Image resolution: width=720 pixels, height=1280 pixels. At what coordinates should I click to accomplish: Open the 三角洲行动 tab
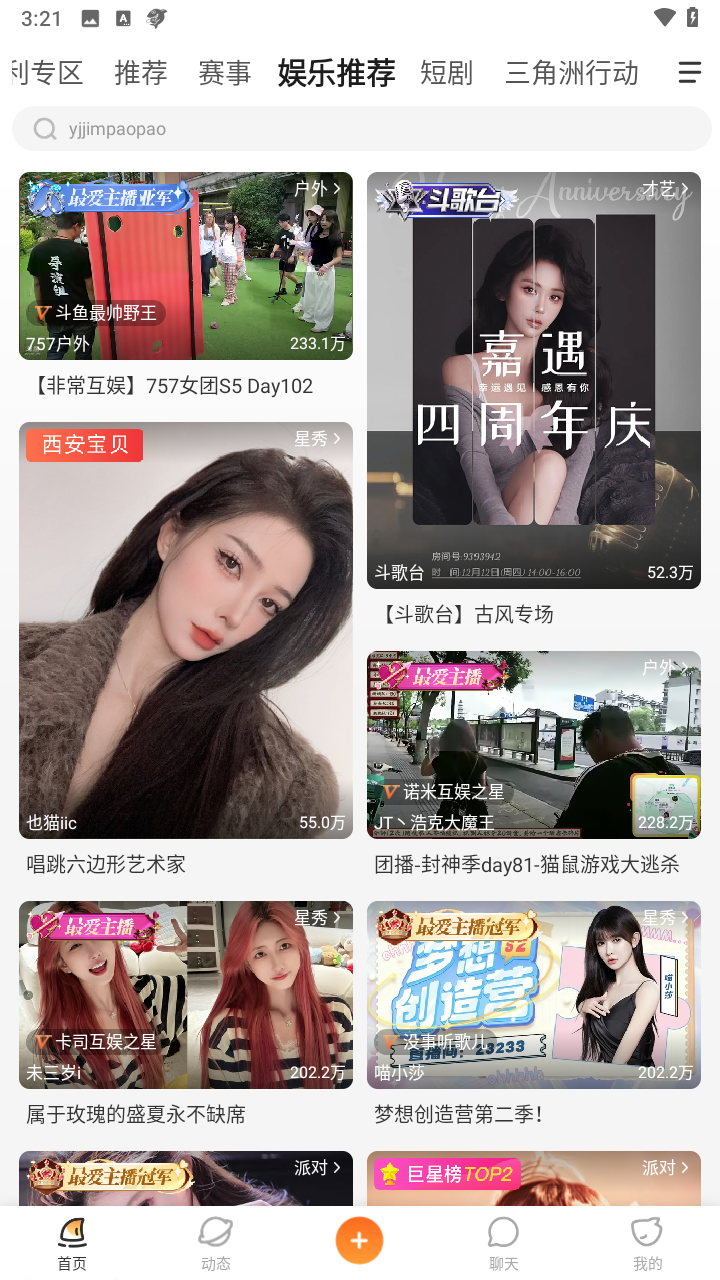tap(572, 73)
